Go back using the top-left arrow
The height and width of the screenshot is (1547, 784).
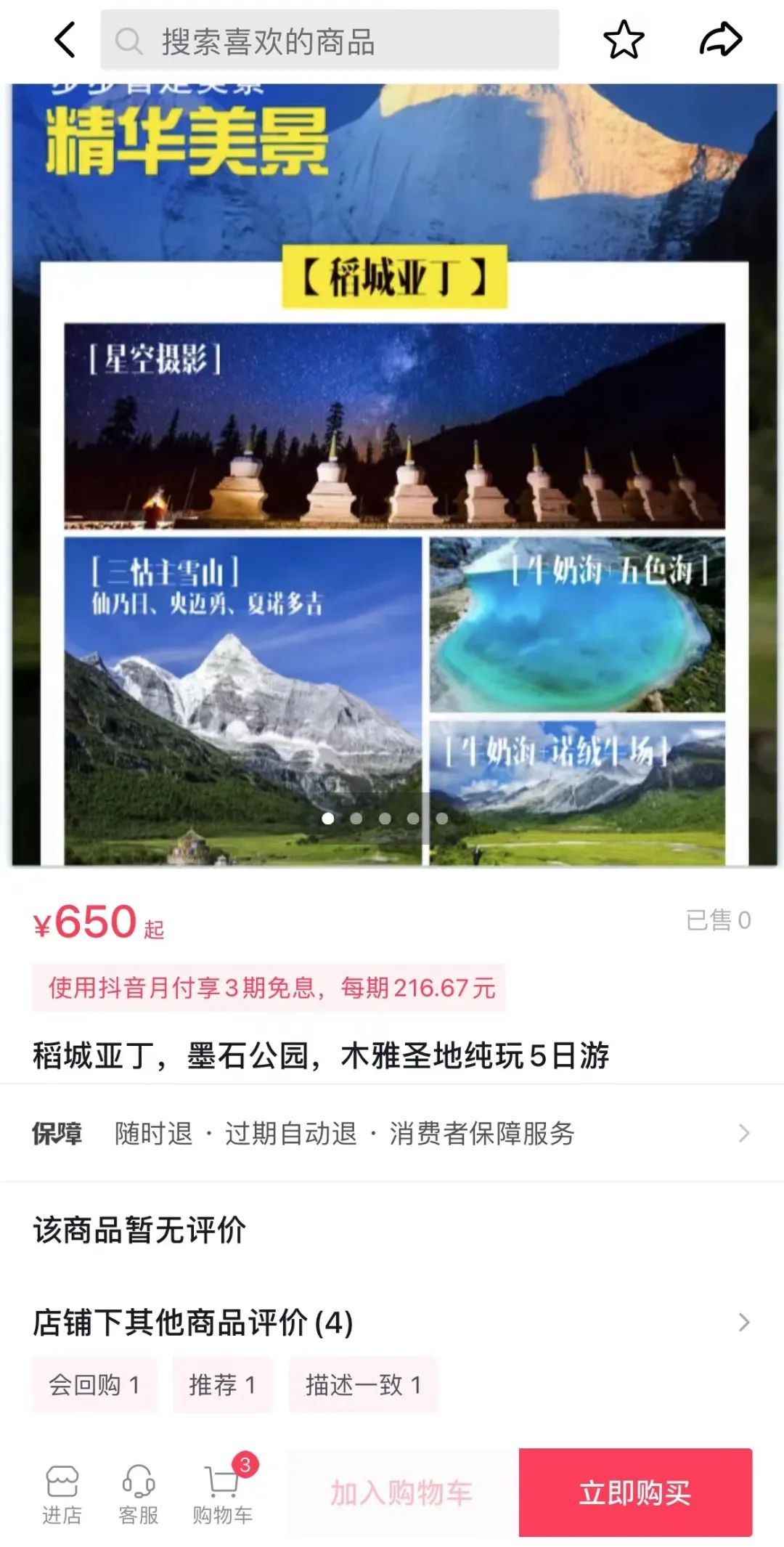(65, 39)
